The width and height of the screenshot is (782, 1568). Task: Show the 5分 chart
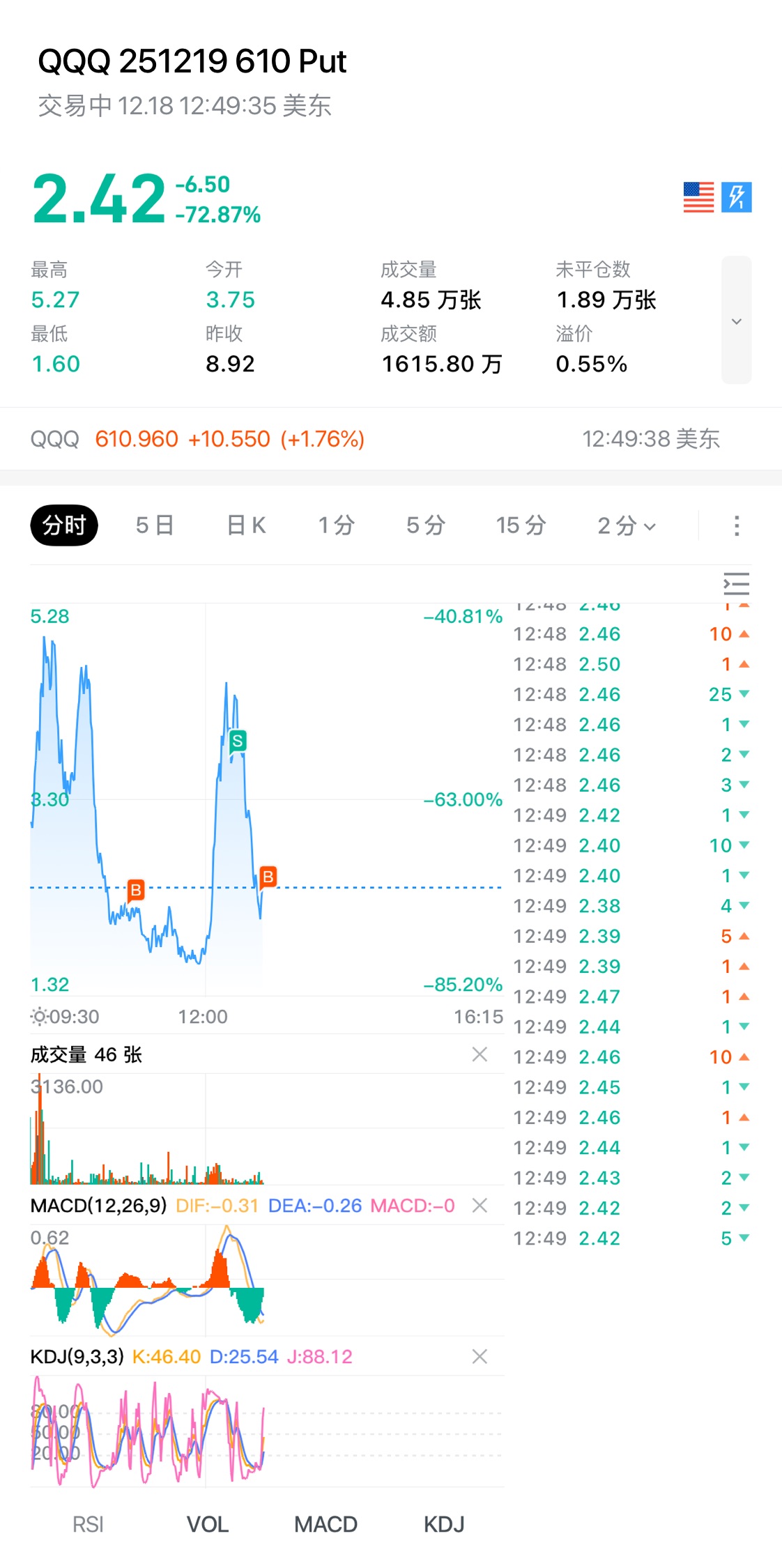point(426,525)
